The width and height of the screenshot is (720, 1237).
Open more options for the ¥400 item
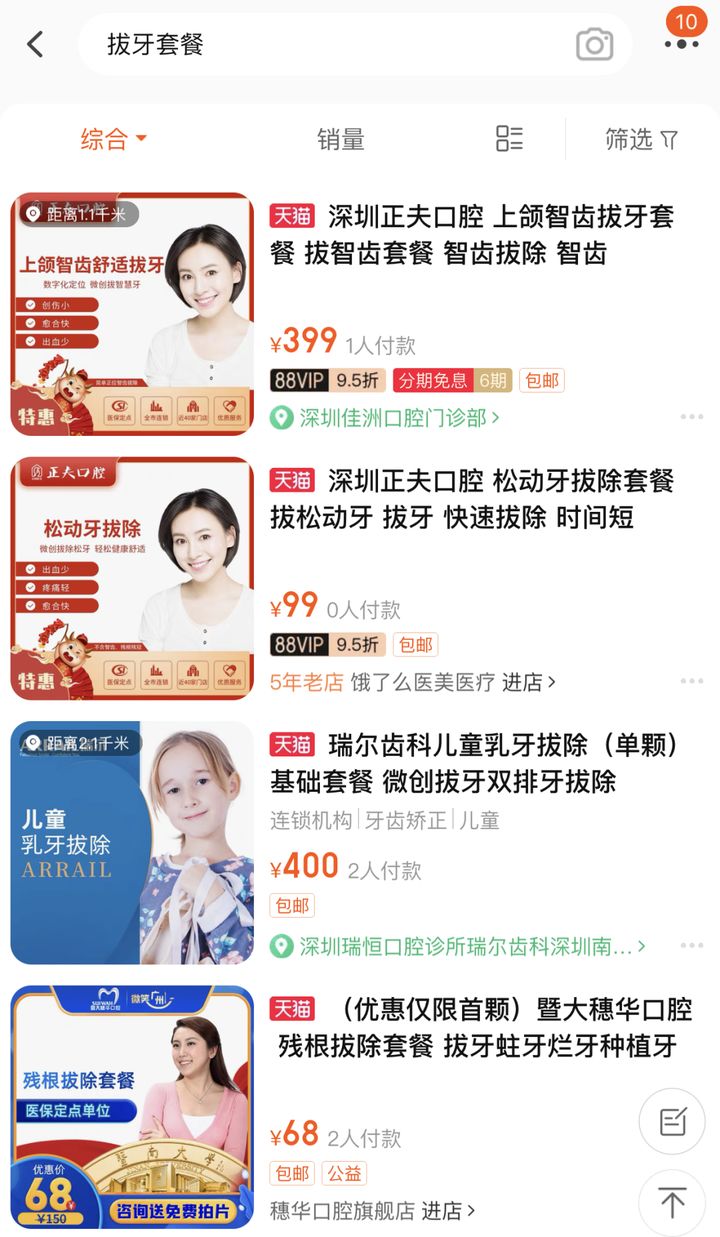pyautogui.click(x=691, y=945)
